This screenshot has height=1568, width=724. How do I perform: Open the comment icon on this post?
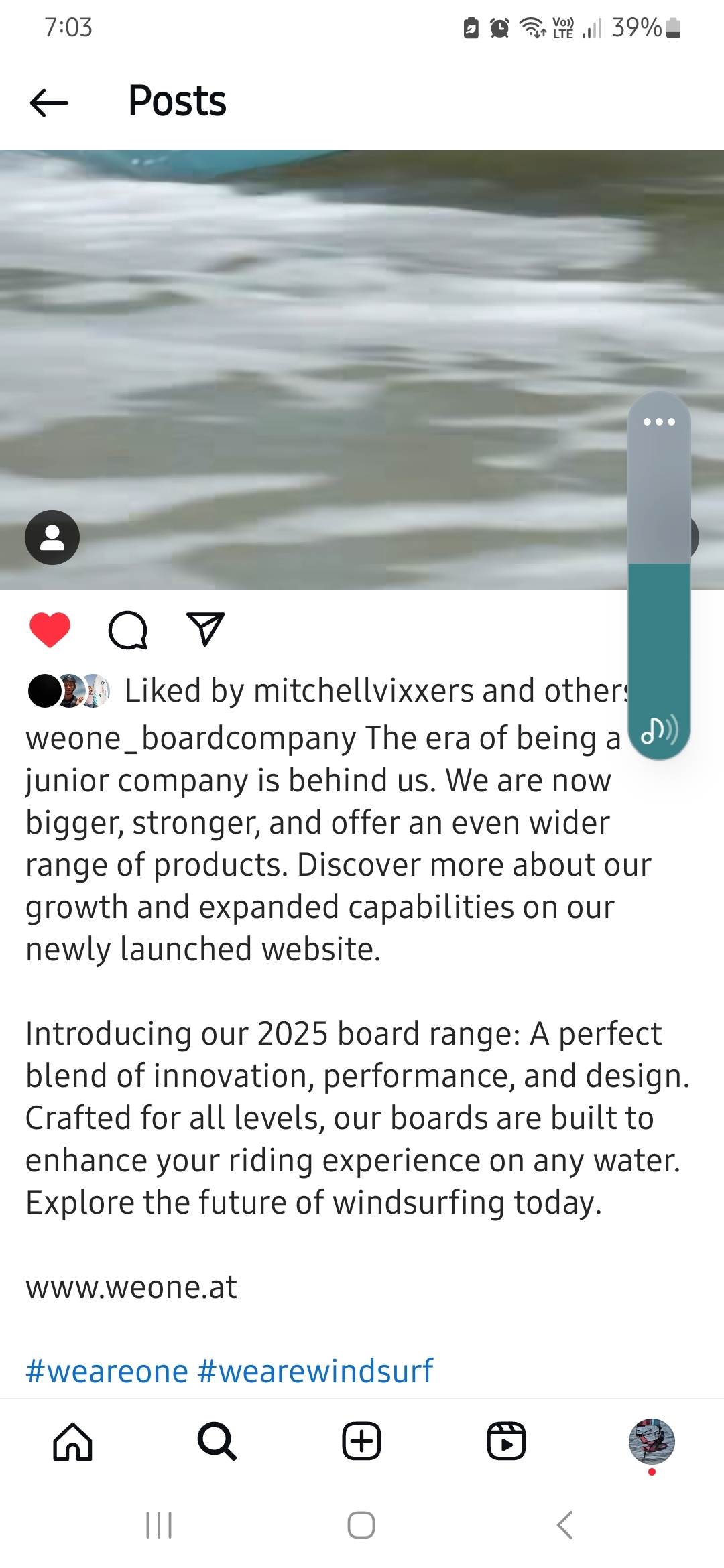click(129, 630)
